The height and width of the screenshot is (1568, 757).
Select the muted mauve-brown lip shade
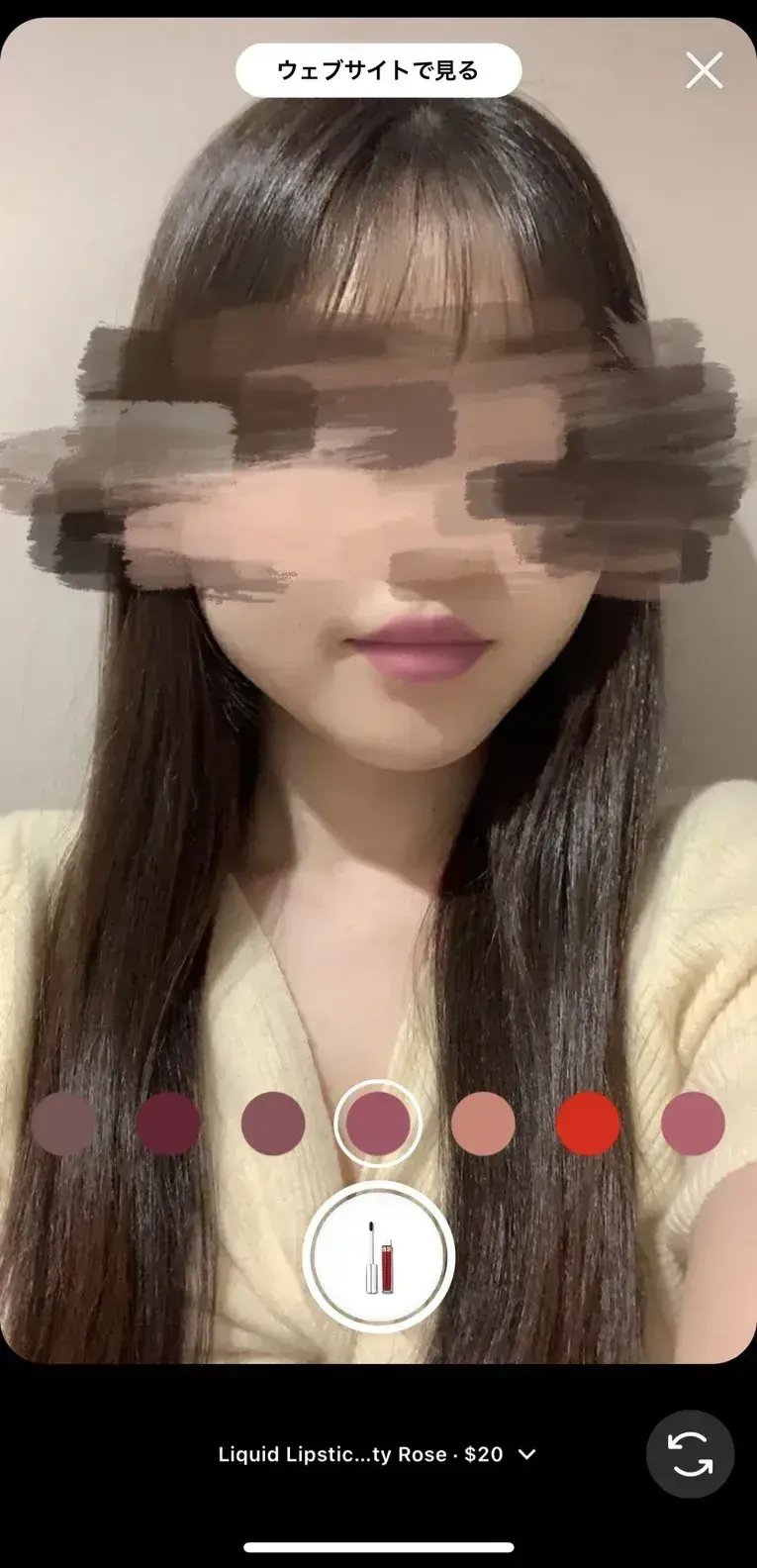[x=63, y=1124]
